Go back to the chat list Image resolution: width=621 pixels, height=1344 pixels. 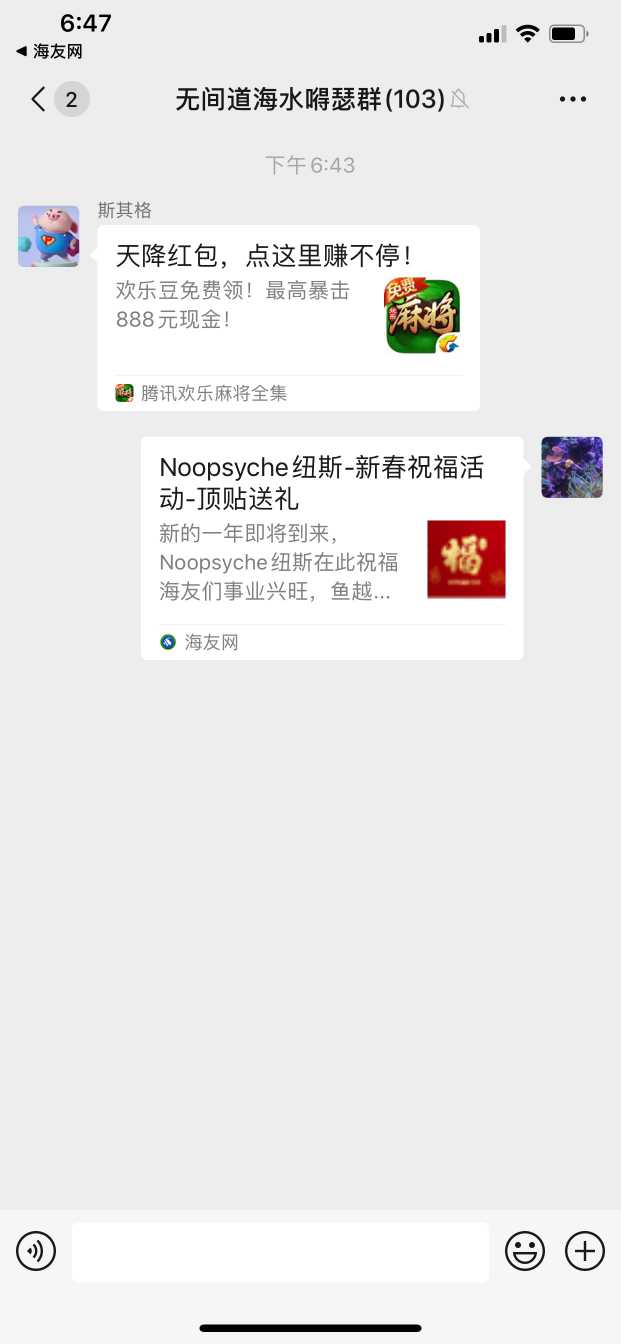[x=40, y=99]
